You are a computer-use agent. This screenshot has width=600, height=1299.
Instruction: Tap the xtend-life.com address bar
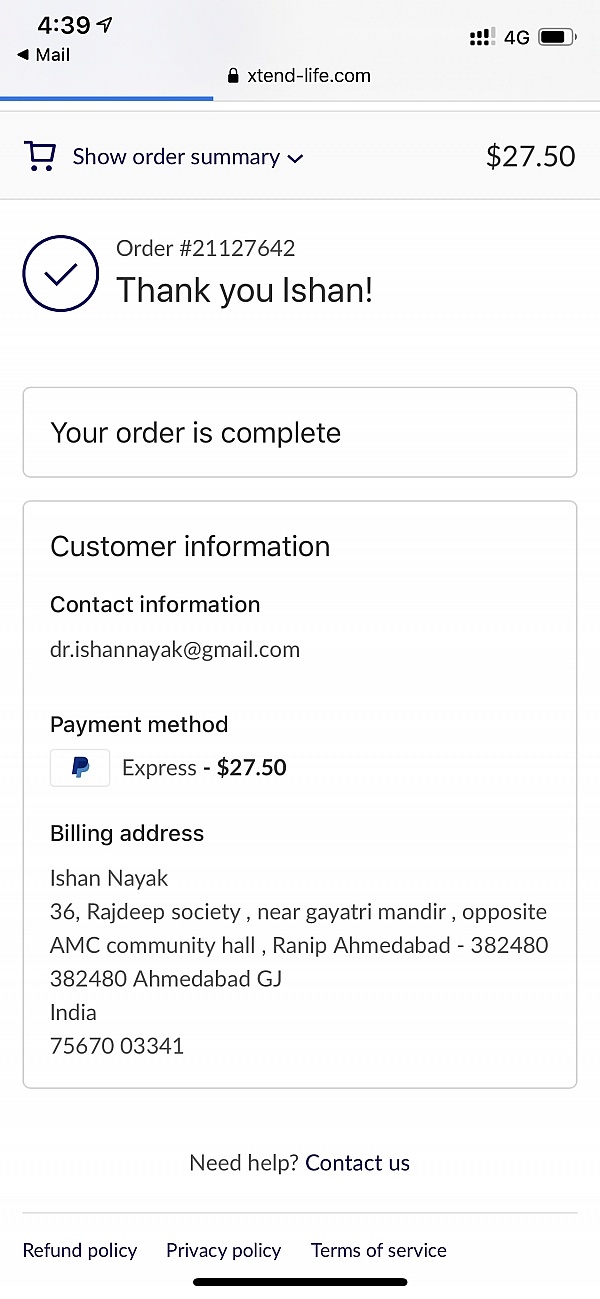(x=300, y=75)
